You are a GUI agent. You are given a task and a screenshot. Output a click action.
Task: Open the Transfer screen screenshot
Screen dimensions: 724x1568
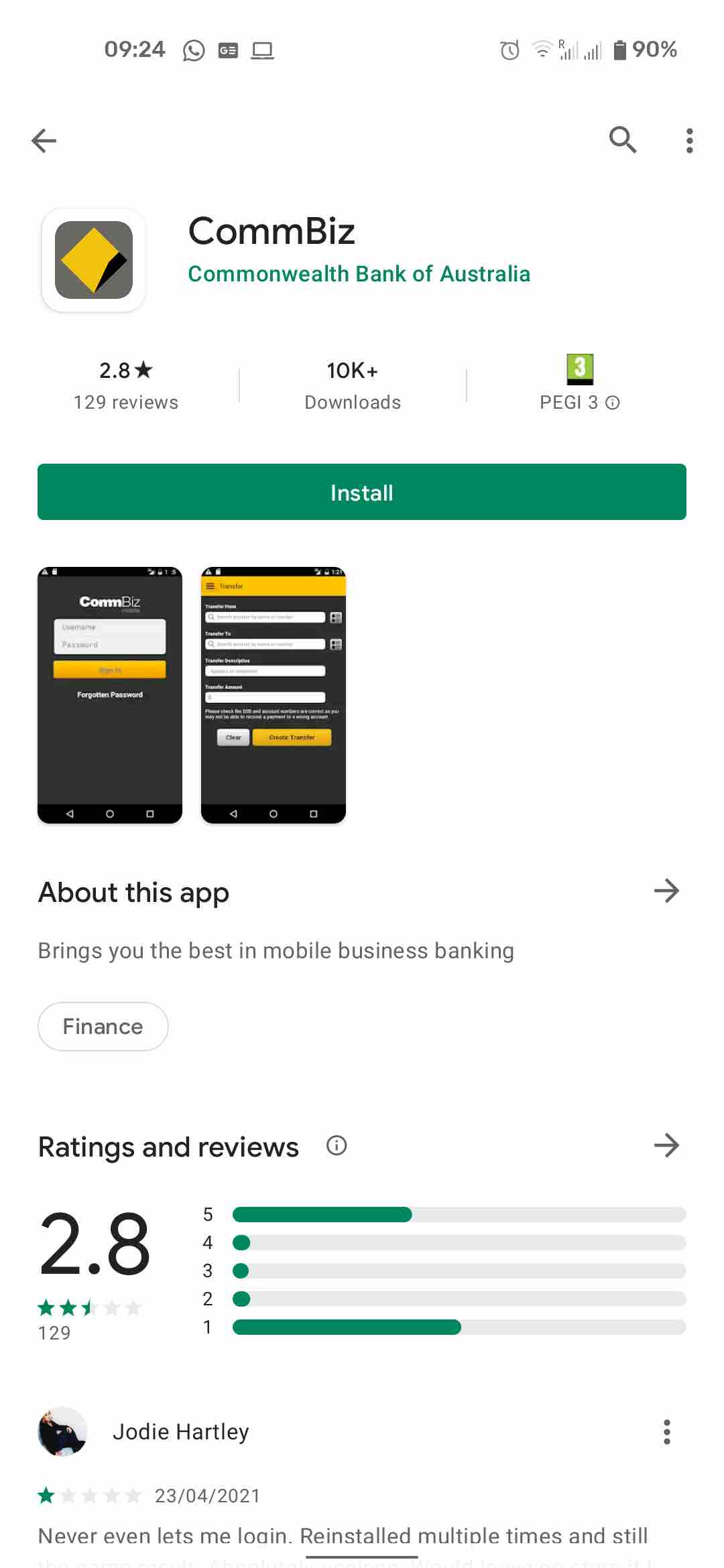274,695
